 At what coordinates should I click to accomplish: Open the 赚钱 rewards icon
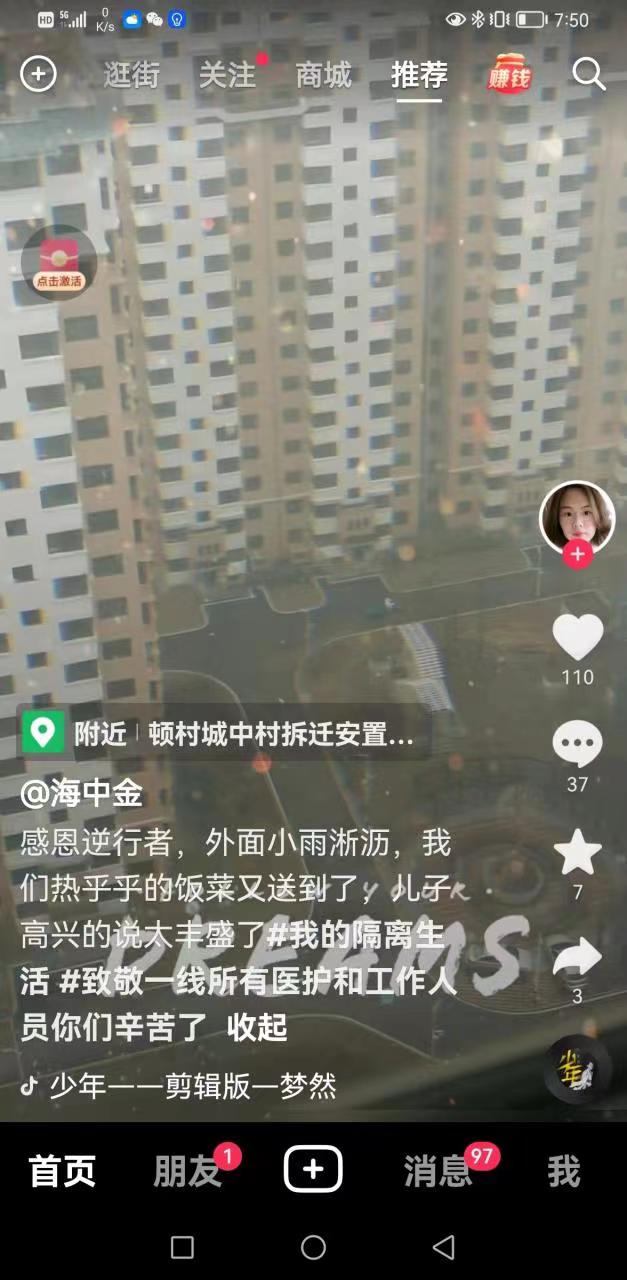pos(509,75)
